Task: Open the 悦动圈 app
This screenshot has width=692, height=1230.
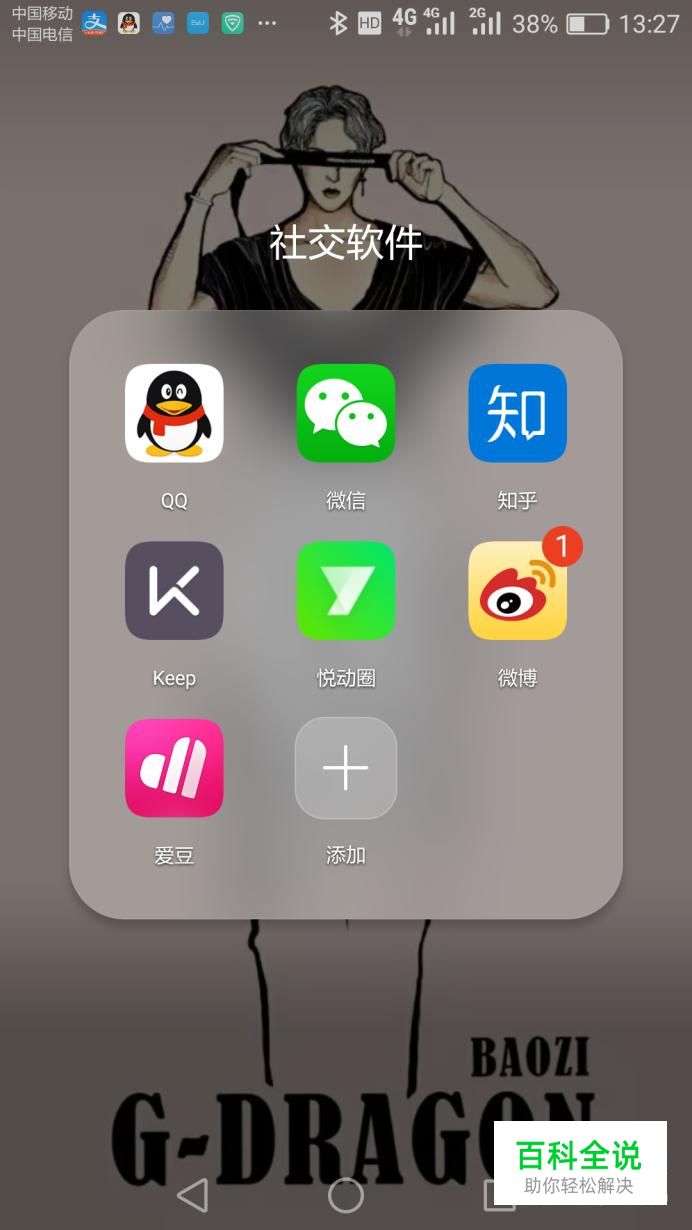Action: [346, 590]
